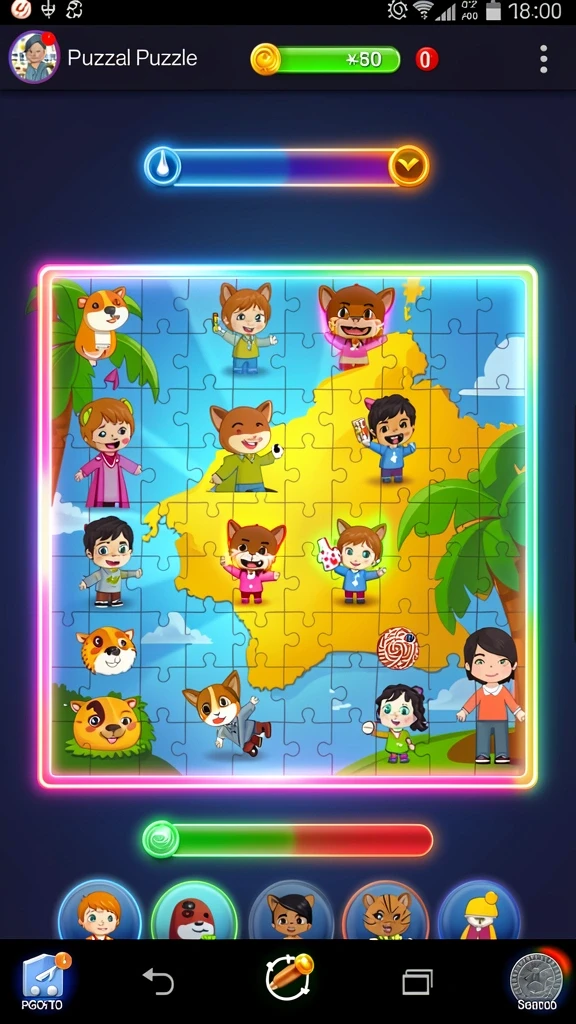Image resolution: width=576 pixels, height=1024 pixels.
Task: Go back with the system back arrow
Action: coord(158,981)
